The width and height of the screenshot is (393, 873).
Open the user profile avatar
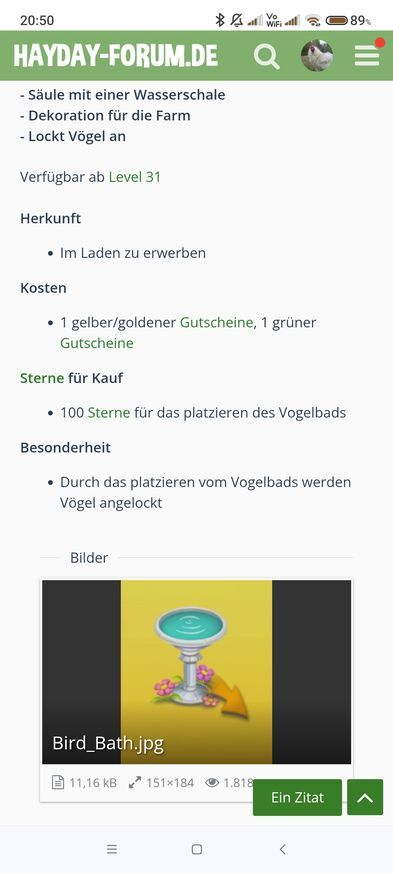pos(317,56)
